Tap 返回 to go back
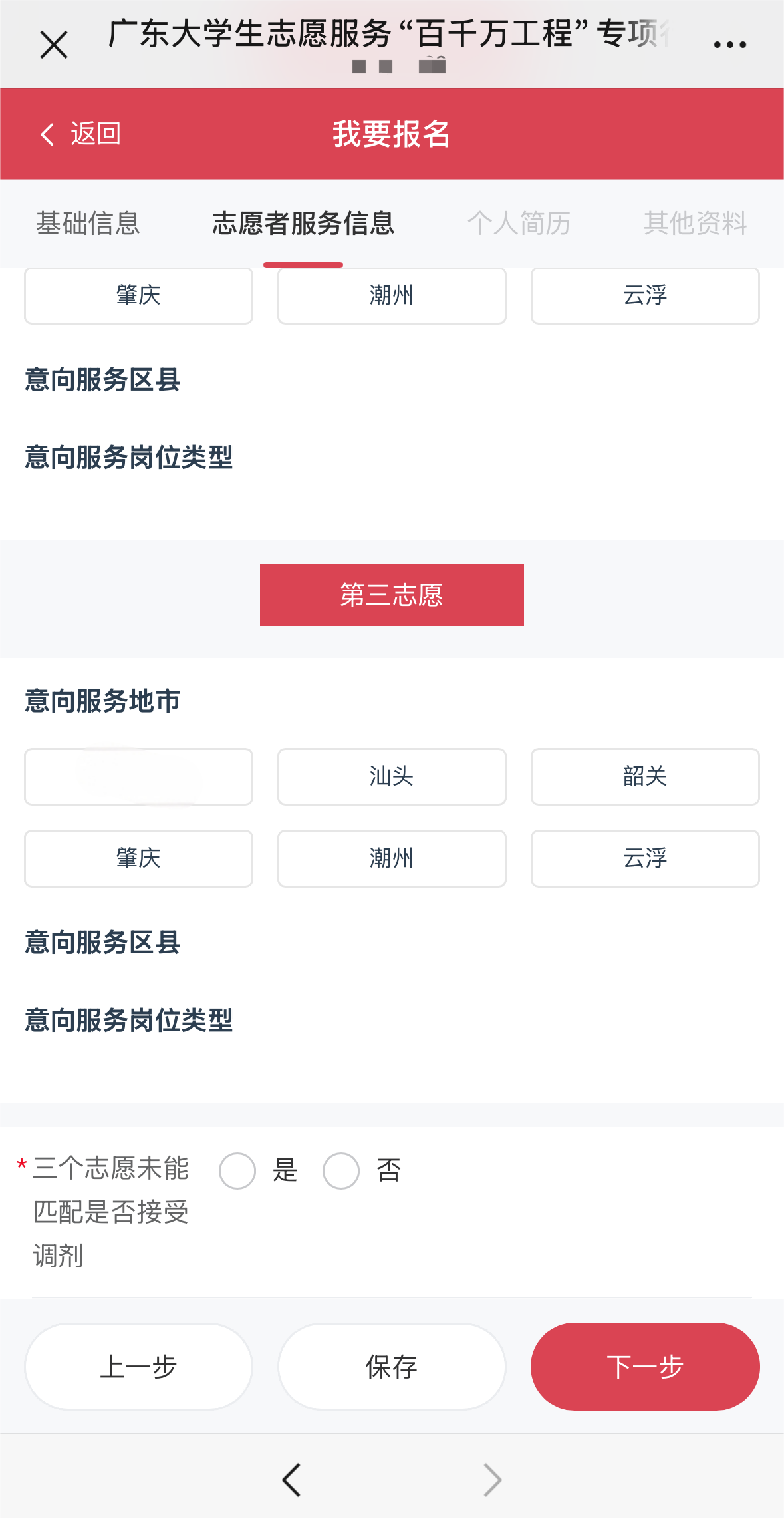The height and width of the screenshot is (1519, 784). [x=80, y=134]
